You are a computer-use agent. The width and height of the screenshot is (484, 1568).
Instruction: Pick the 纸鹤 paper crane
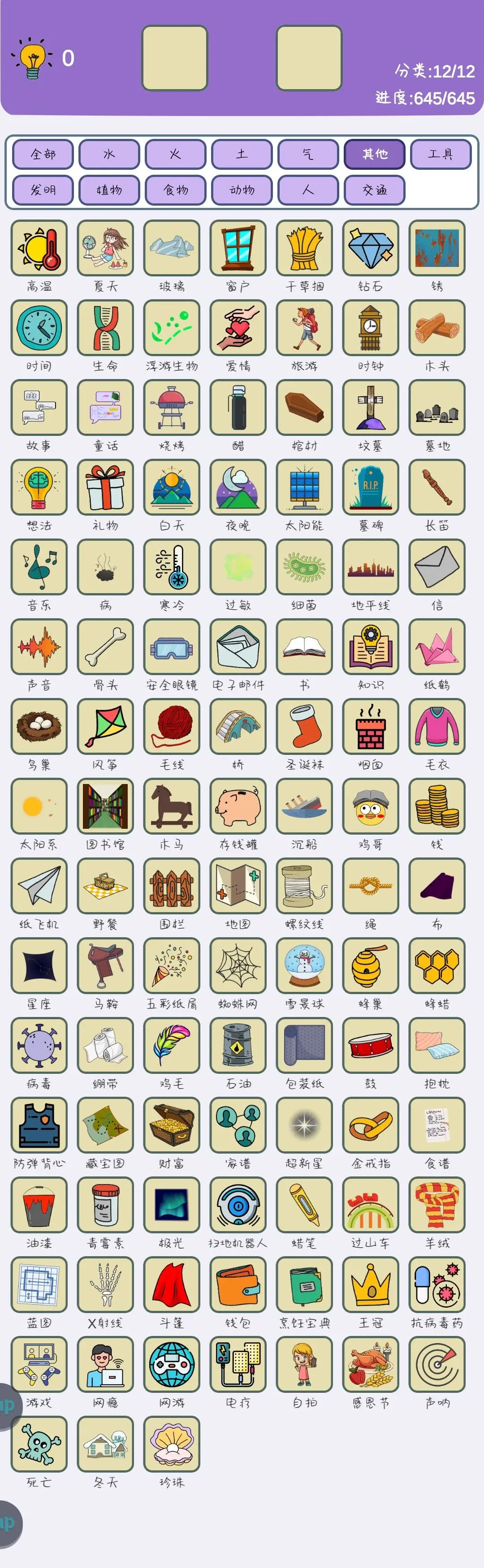click(437, 647)
